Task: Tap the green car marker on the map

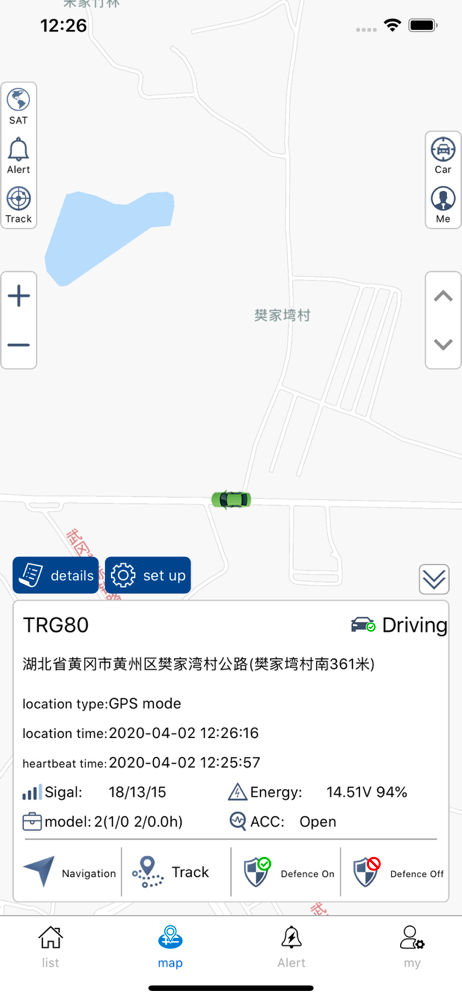Action: point(231,499)
